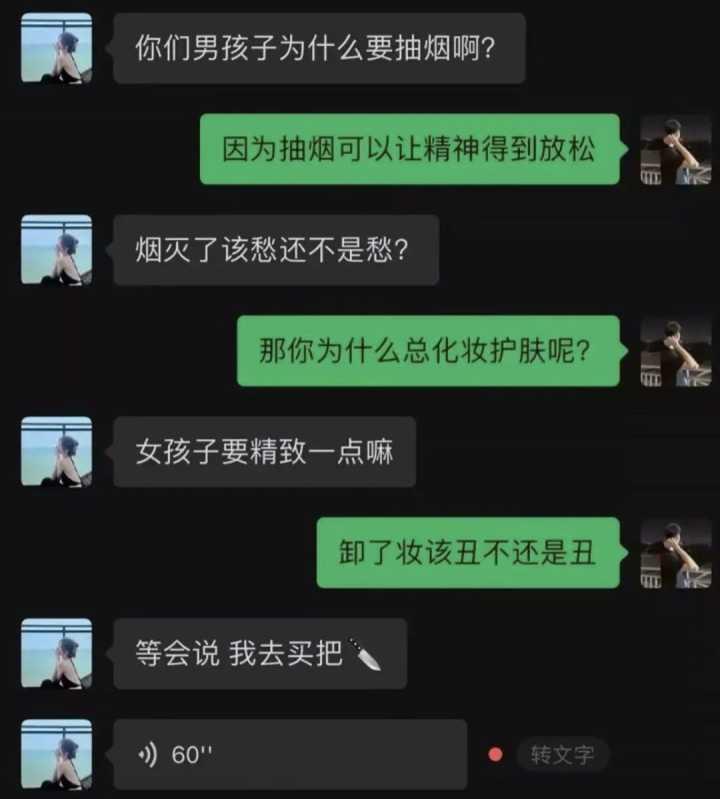Open sender avatar beside 卸了妆该丑不还是丑
720x799 pixels.
coord(675,554)
